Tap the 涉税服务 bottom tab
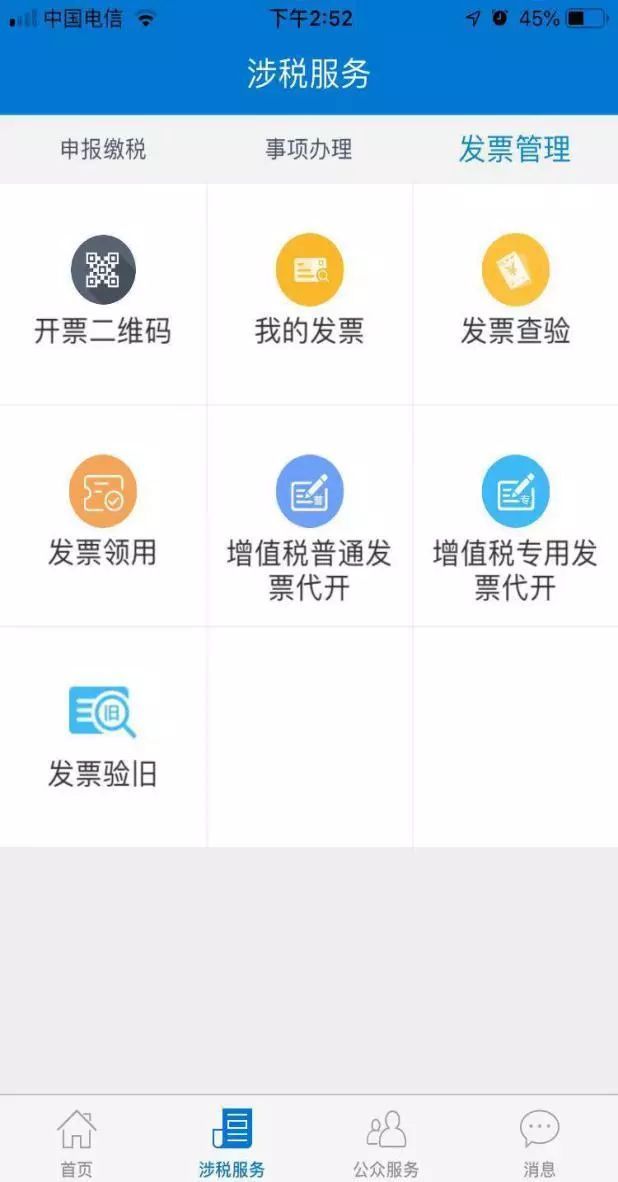Image resolution: width=618 pixels, height=1182 pixels. coord(232,1142)
